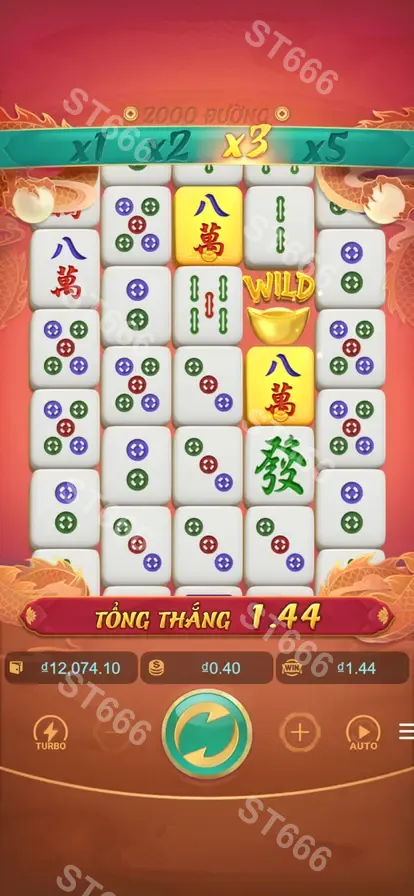Open the hamburger menu
The width and height of the screenshot is (414, 896).
[407, 731]
